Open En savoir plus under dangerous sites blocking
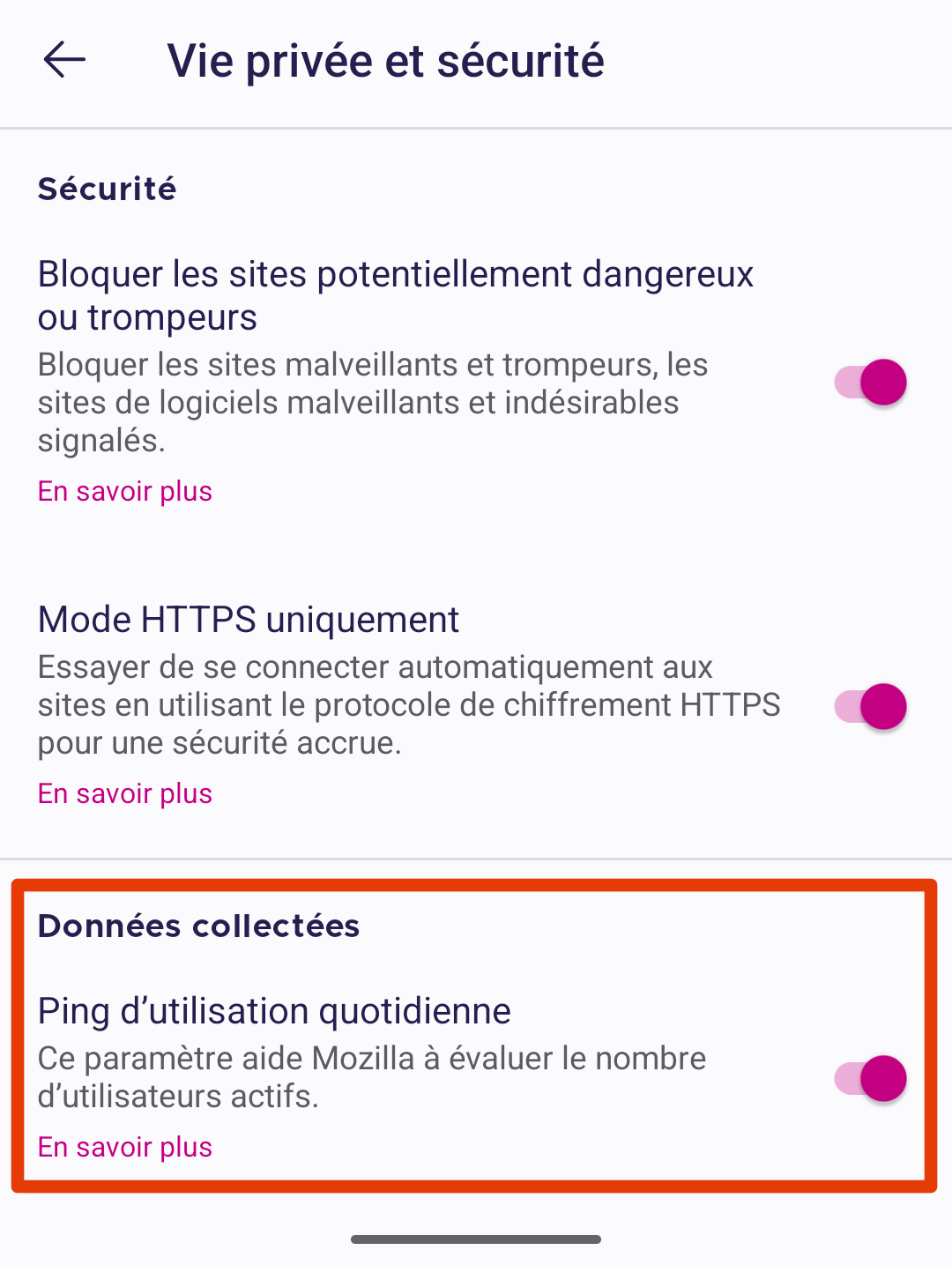This screenshot has width=952, height=1265. [x=124, y=491]
